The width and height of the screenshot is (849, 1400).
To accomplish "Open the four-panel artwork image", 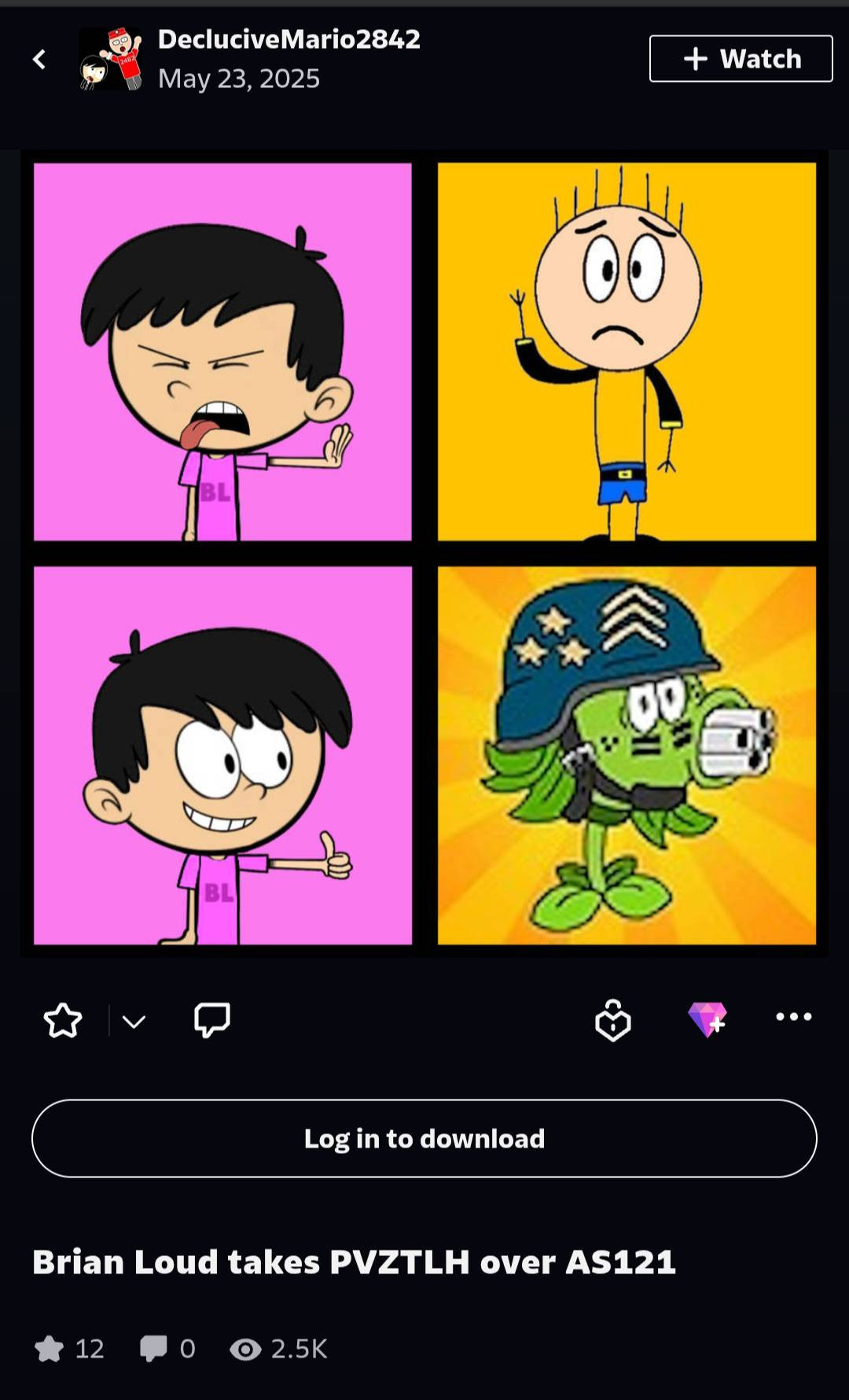I will (x=424, y=553).
